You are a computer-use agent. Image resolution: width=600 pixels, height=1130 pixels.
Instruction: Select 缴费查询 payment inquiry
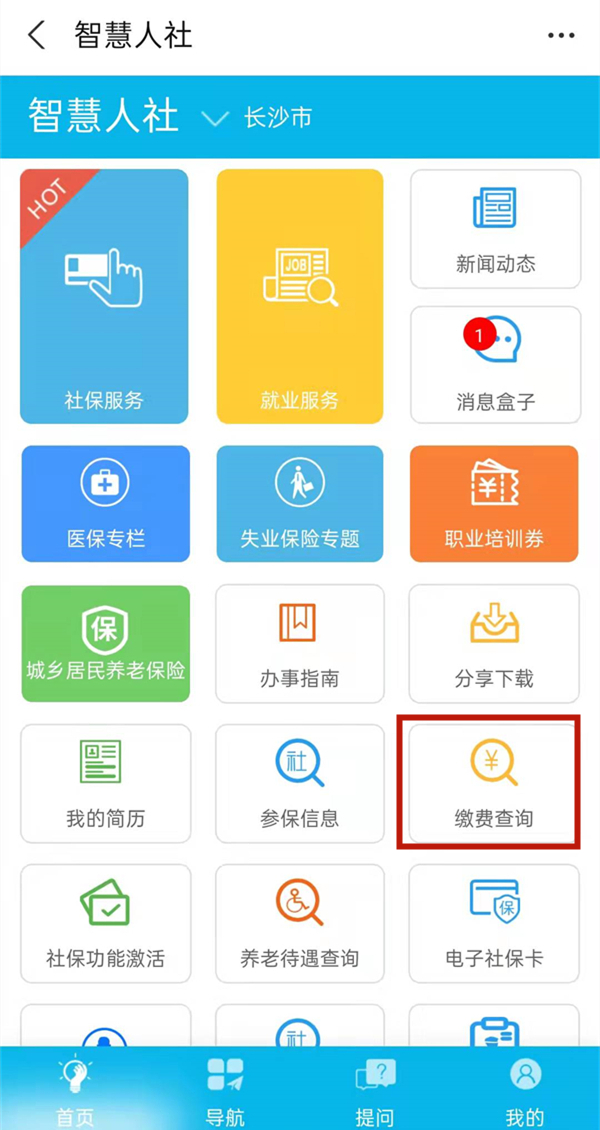coord(494,783)
